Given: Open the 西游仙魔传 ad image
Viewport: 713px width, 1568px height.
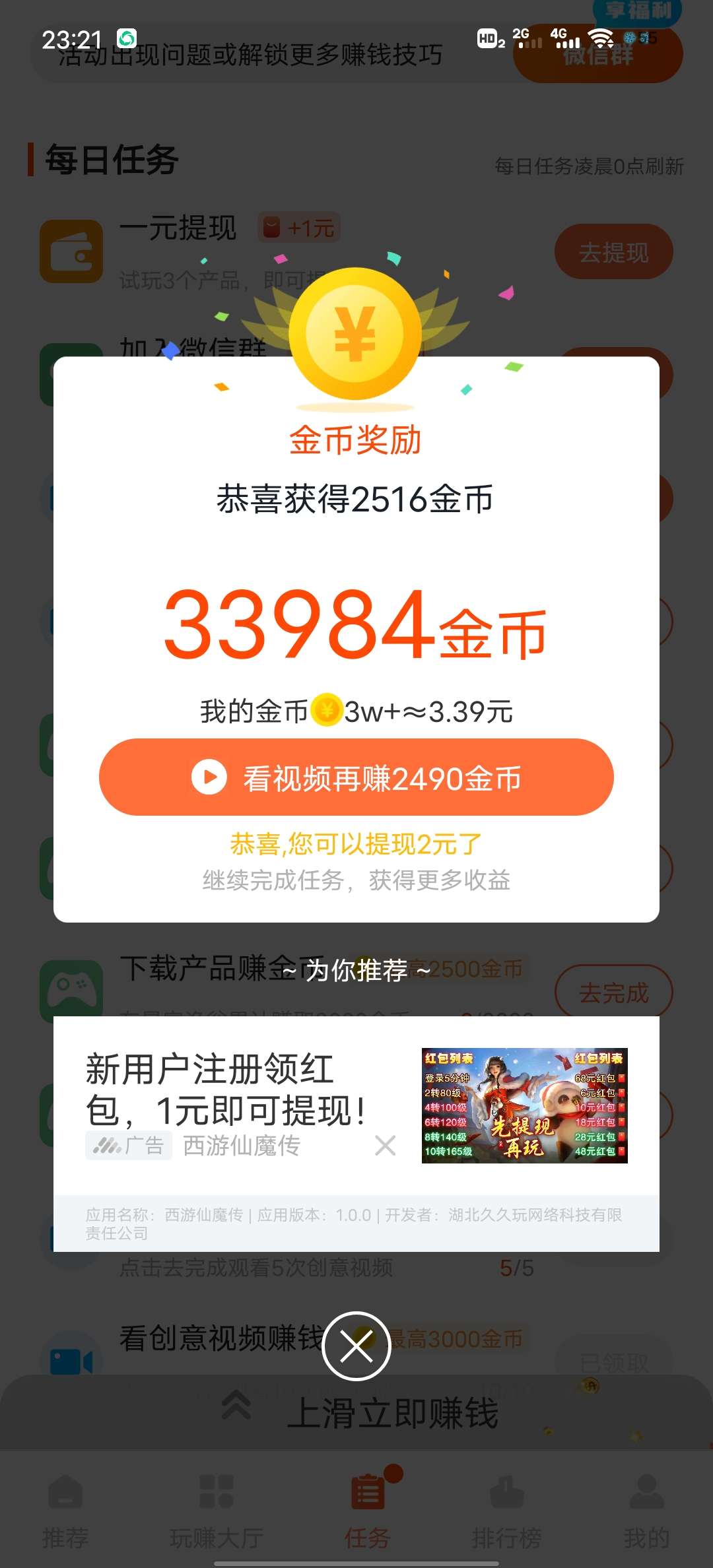Looking at the screenshot, I should pyautogui.click(x=524, y=1105).
